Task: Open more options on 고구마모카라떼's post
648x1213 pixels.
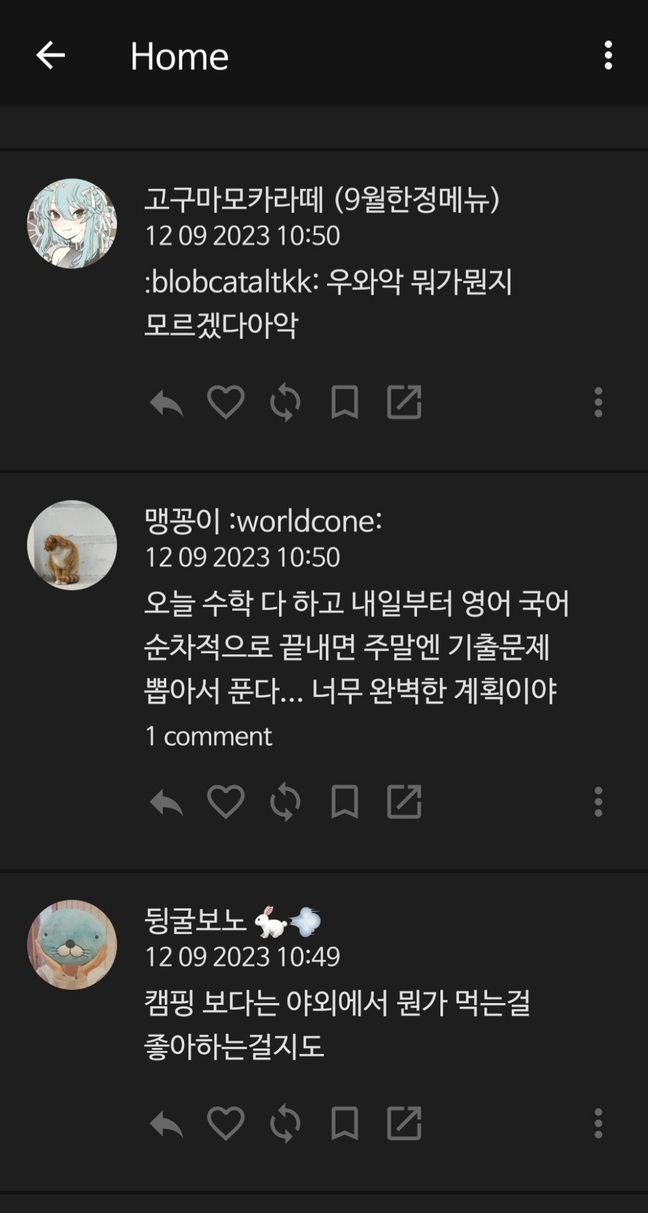Action: pyautogui.click(x=598, y=403)
